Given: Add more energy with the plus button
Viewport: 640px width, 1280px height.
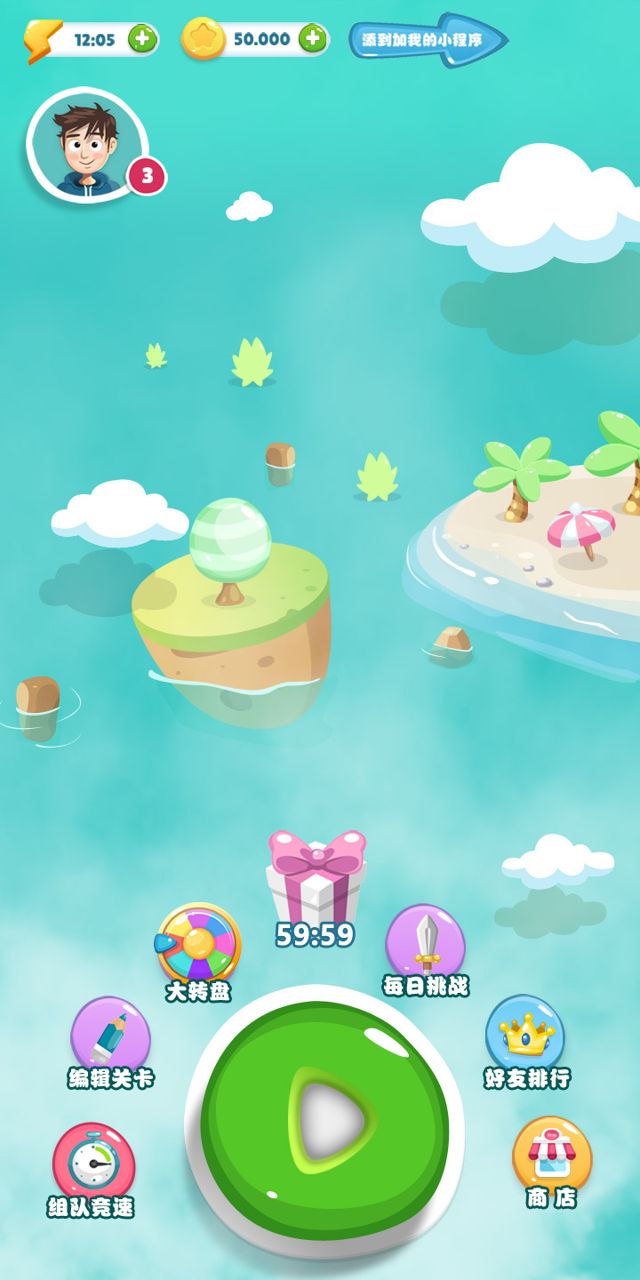Looking at the screenshot, I should coord(143,39).
